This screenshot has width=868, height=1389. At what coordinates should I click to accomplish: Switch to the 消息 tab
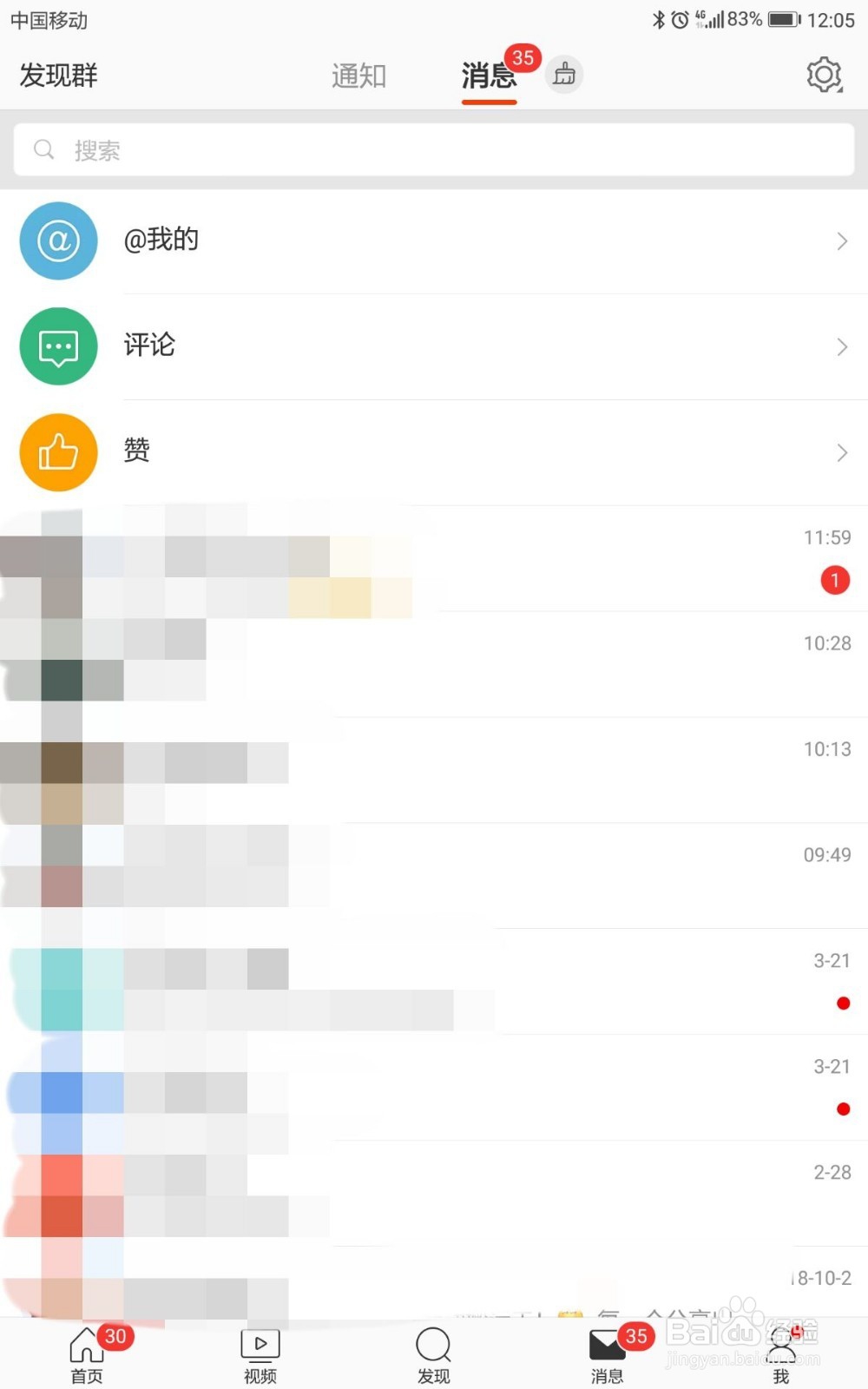[x=489, y=76]
